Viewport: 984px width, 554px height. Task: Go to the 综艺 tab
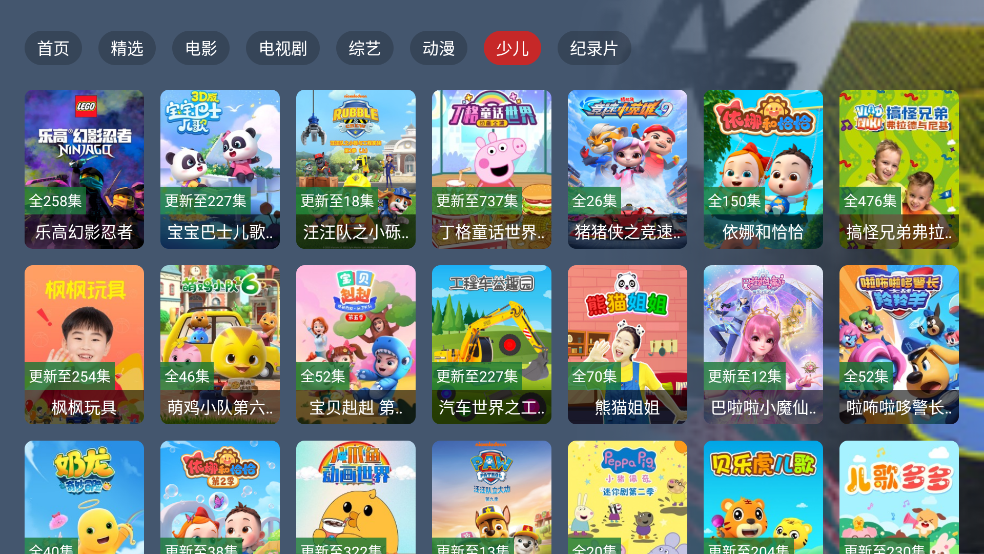(x=365, y=48)
